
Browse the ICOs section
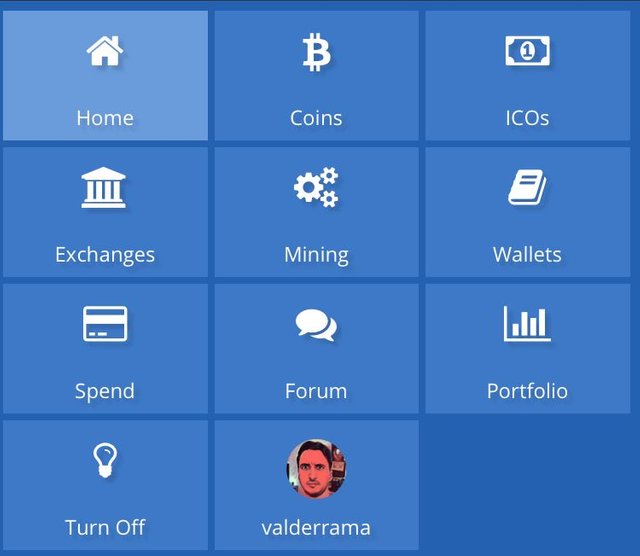tap(527, 76)
